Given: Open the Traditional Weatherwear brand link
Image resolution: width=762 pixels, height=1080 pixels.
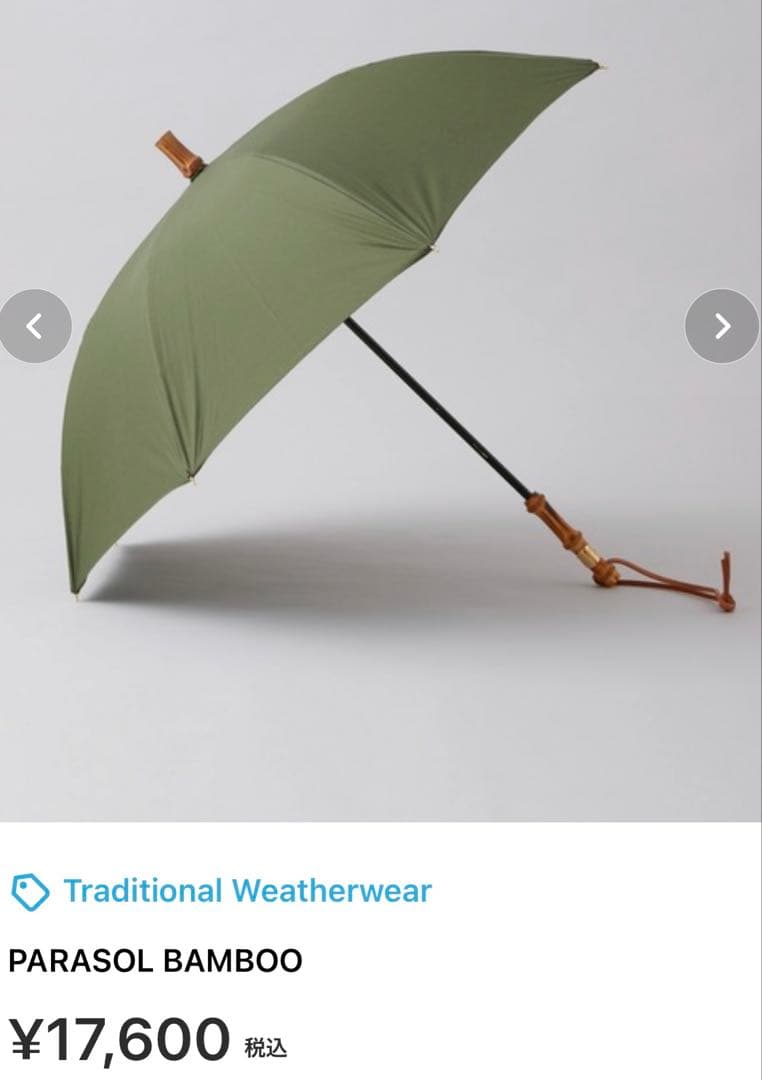Looking at the screenshot, I should 247,890.
